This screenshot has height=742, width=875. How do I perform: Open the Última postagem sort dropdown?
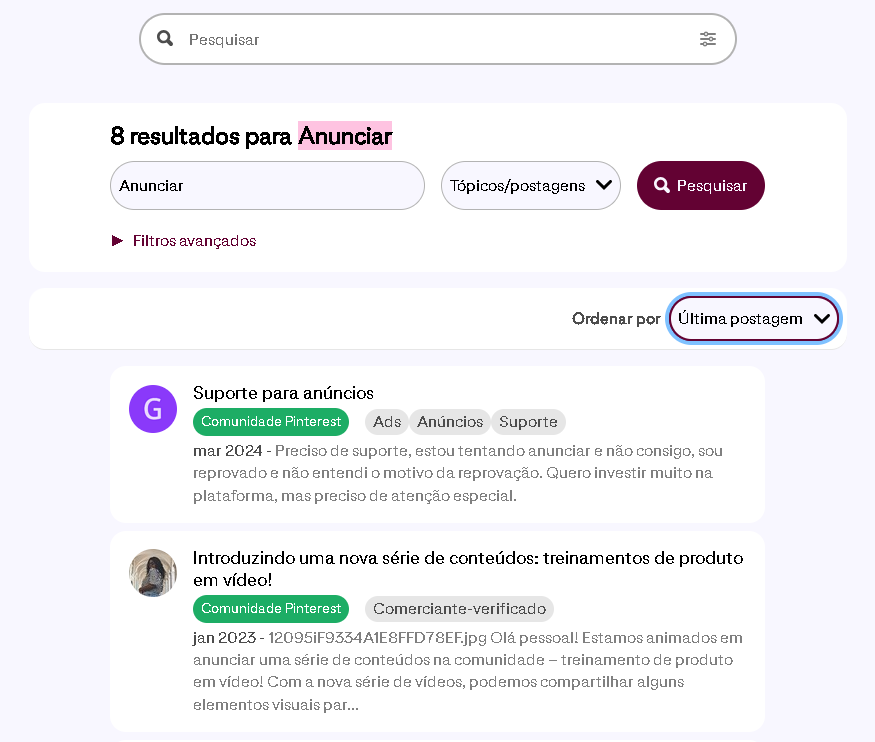[754, 319]
